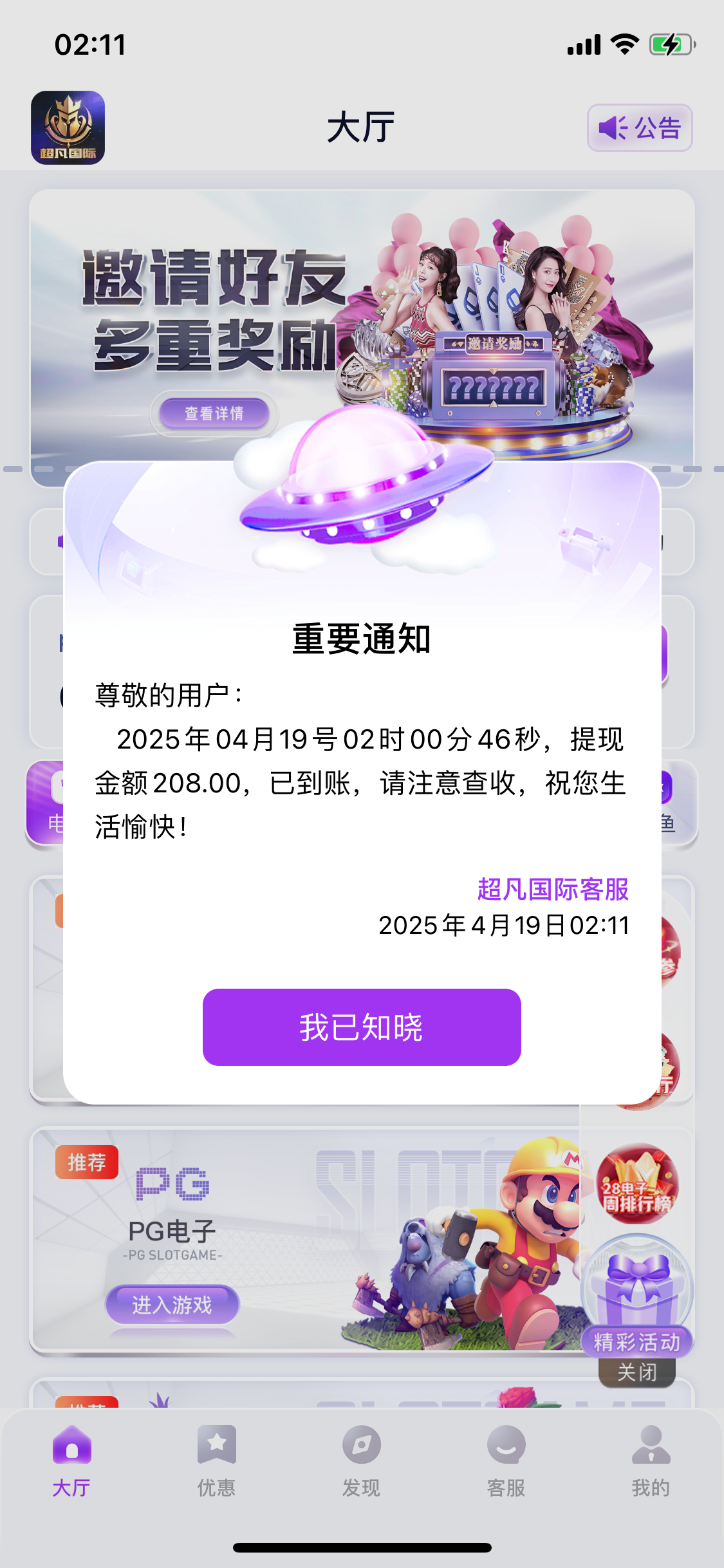Open the 发现 compass icon
This screenshot has height=1568, width=724.
pyautogui.click(x=362, y=1446)
